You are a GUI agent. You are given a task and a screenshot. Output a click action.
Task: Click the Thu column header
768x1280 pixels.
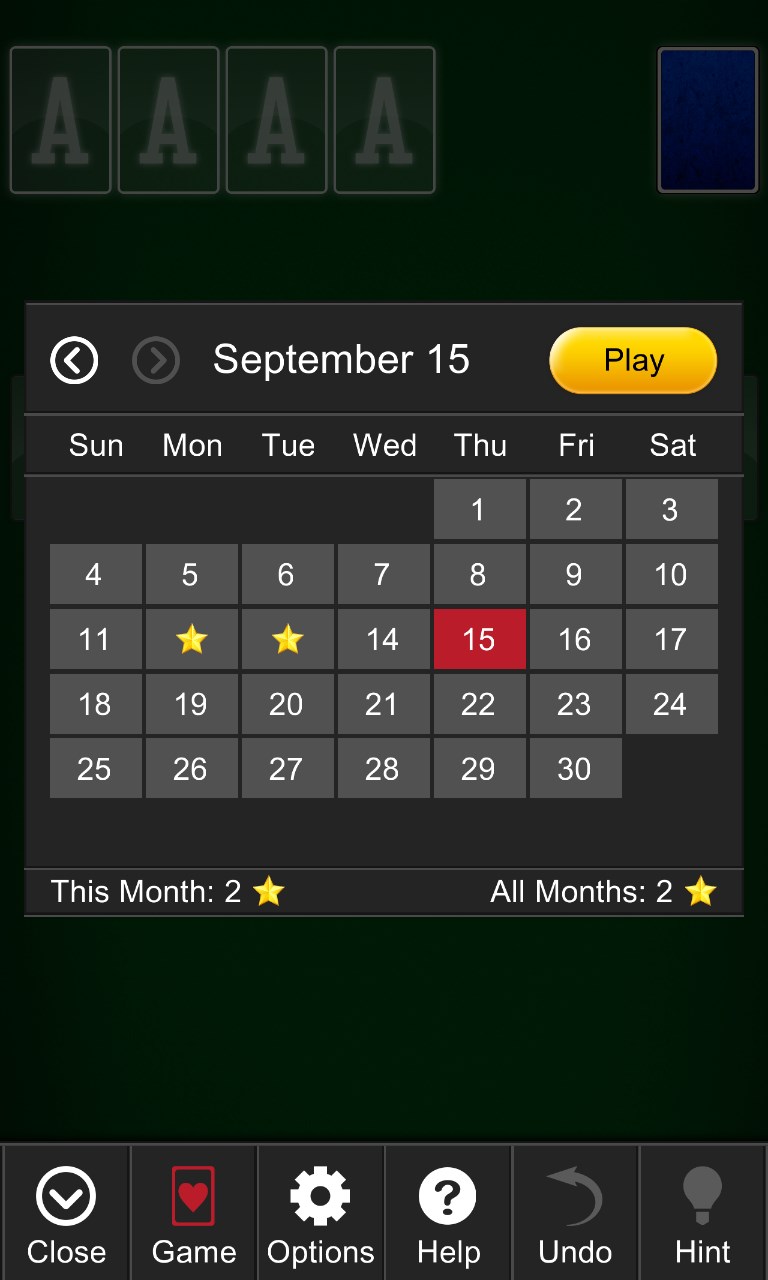pos(480,445)
